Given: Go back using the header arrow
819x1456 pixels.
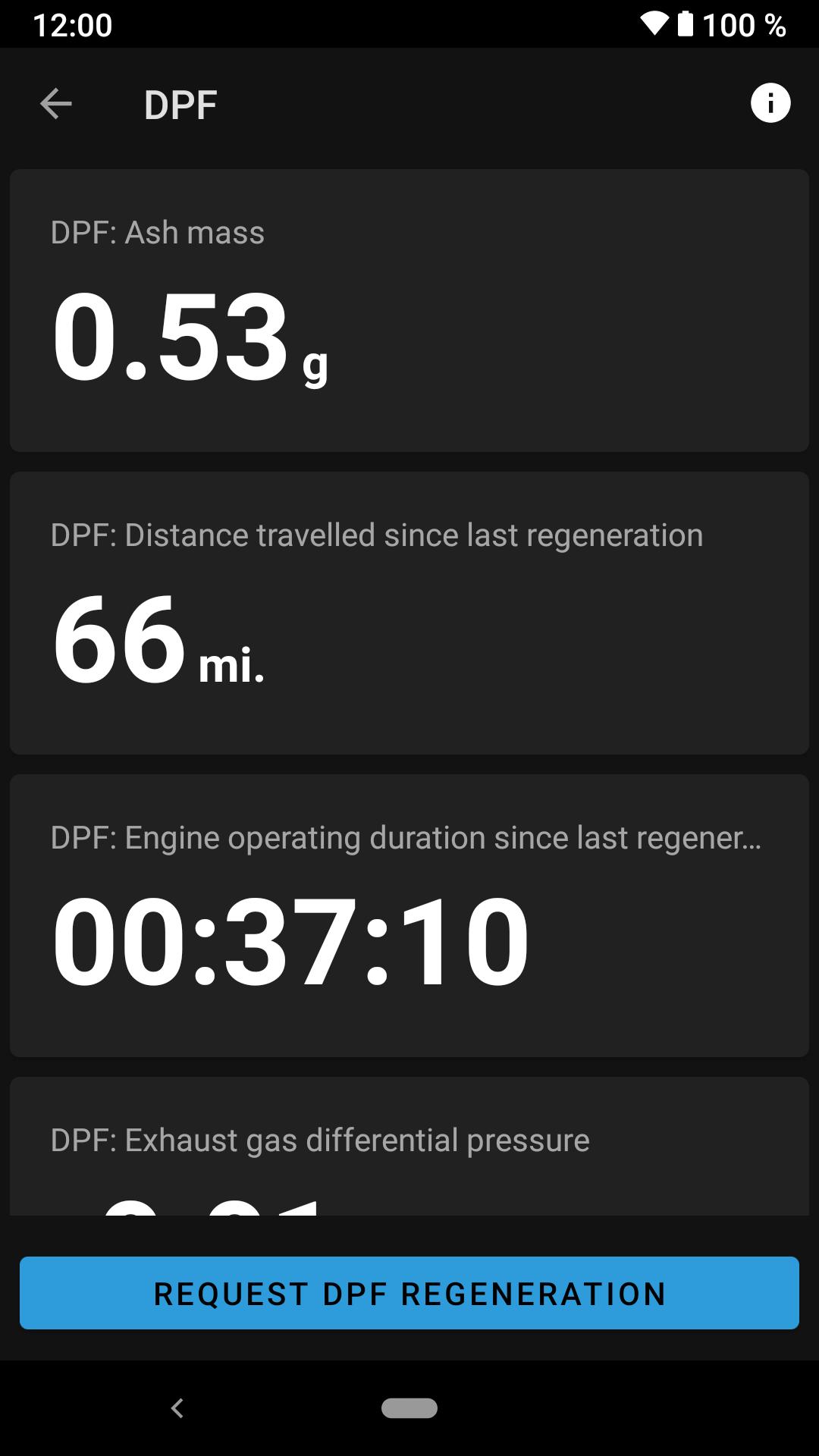Looking at the screenshot, I should 56,104.
